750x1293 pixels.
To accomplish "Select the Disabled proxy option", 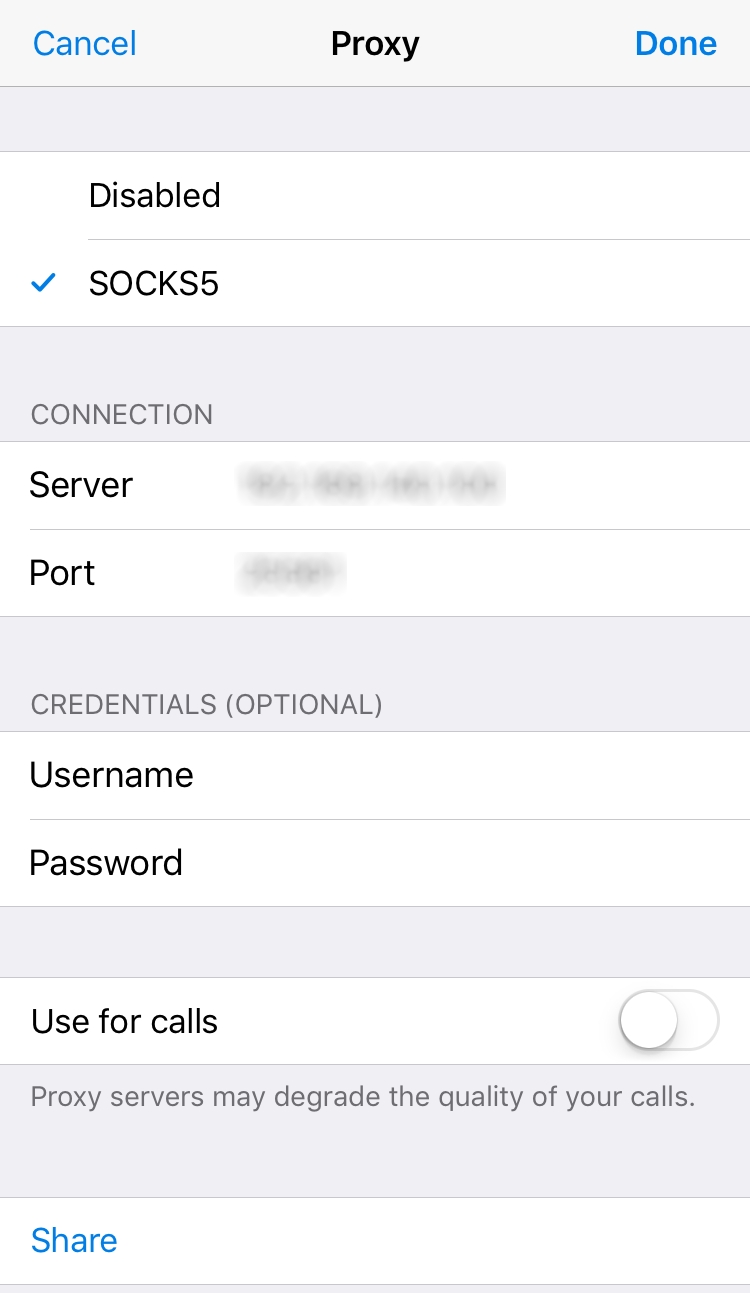I will [x=375, y=195].
